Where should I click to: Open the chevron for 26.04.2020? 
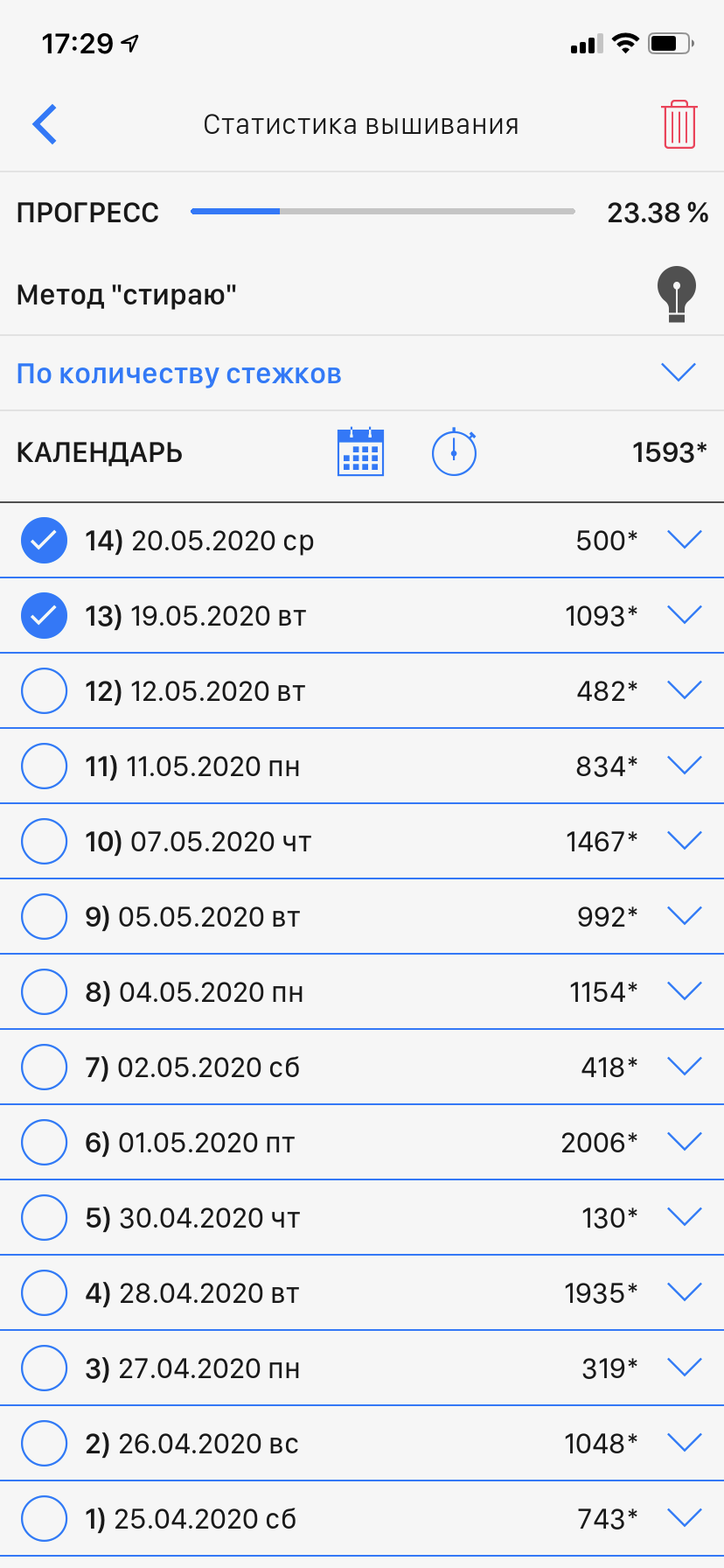pyautogui.click(x=684, y=1443)
